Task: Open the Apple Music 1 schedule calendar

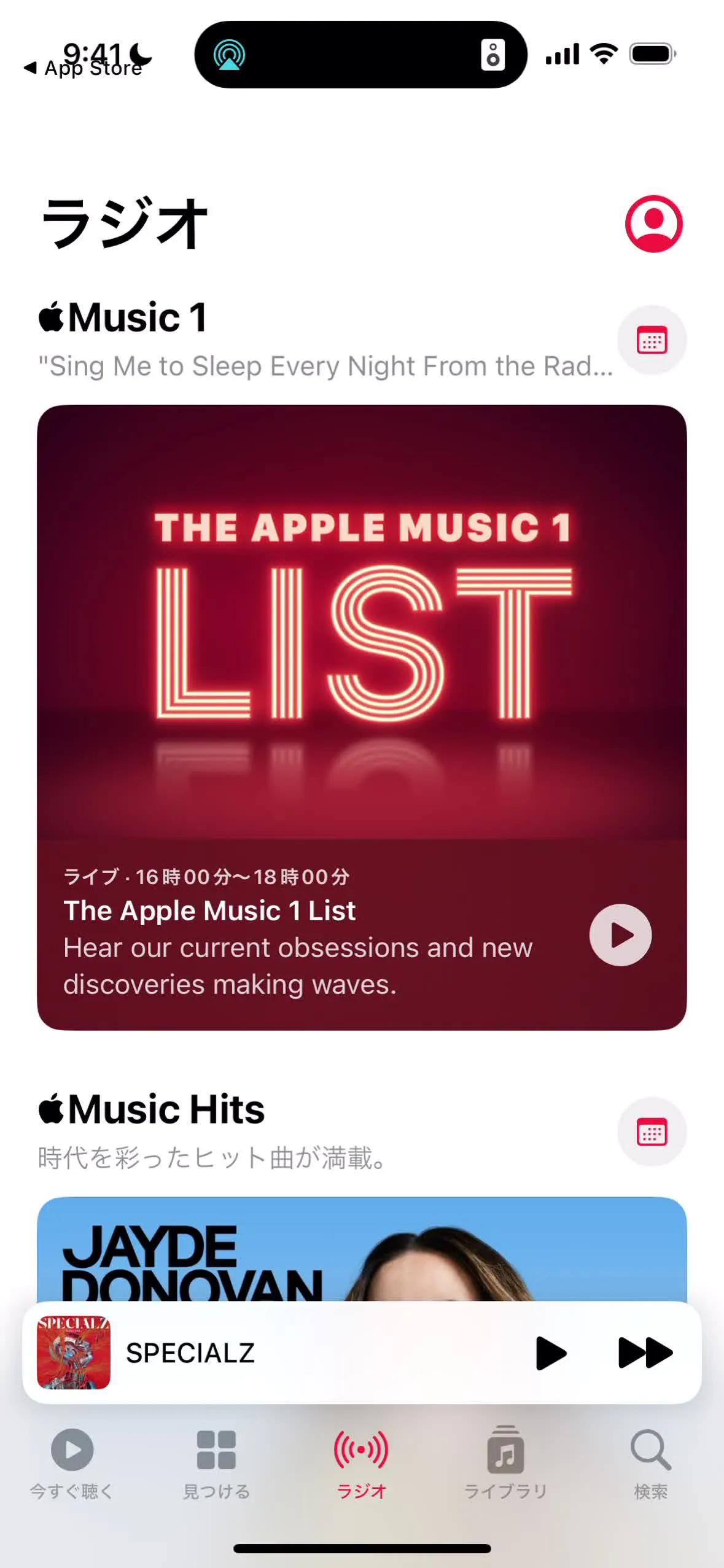Action: click(x=652, y=341)
